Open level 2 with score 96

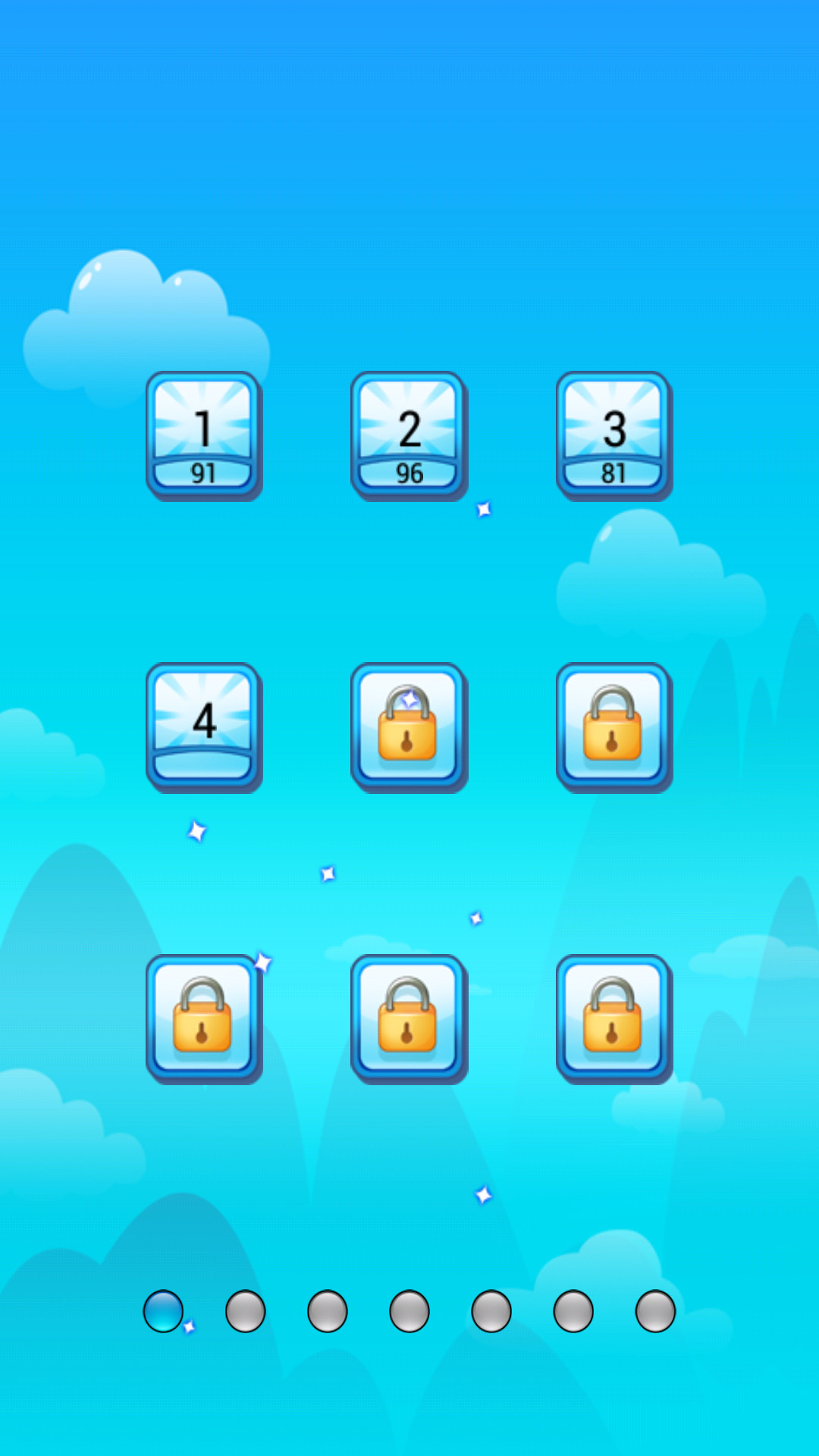(409, 435)
